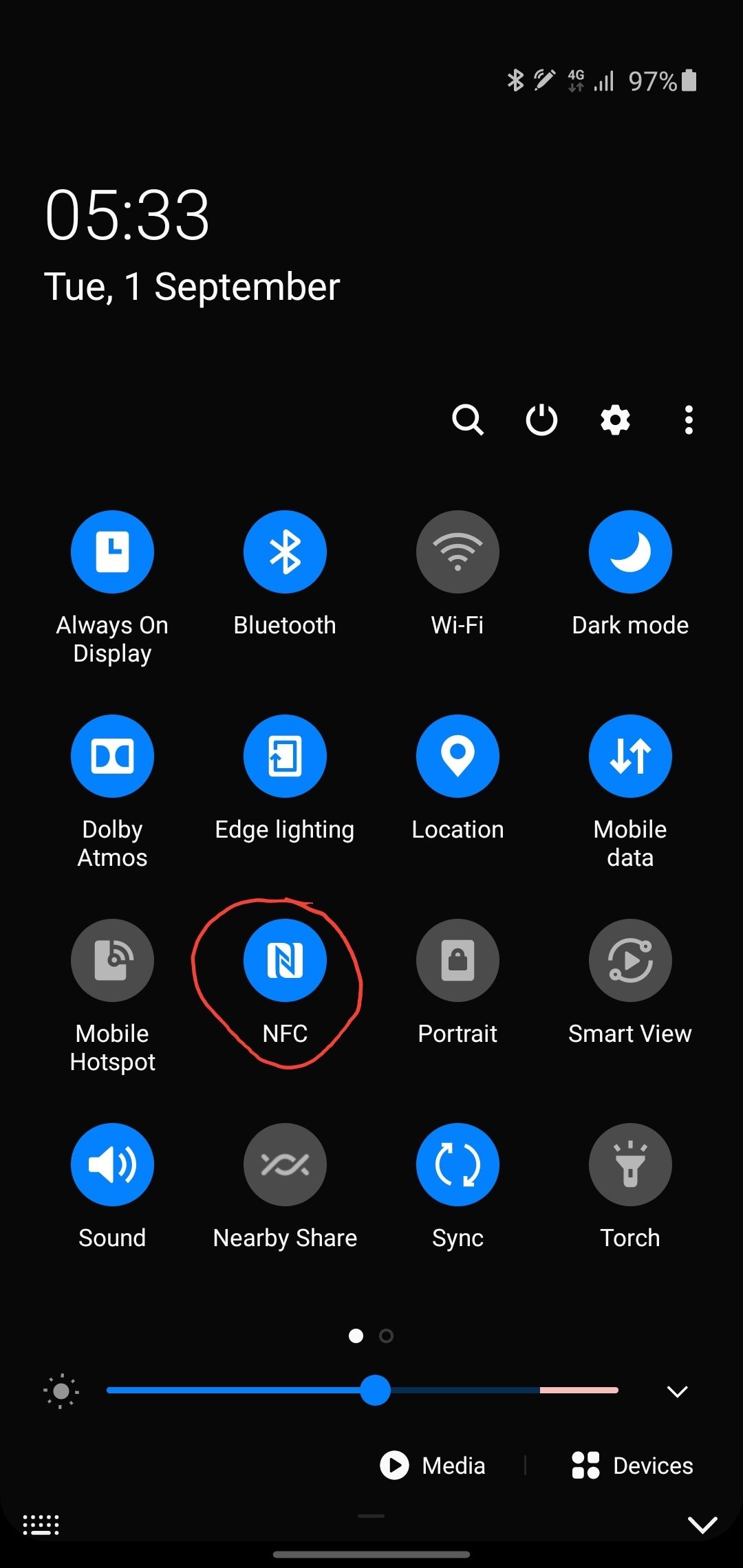The image size is (743, 1568).
Task: Open the three-dot overflow menu
Action: click(x=689, y=420)
